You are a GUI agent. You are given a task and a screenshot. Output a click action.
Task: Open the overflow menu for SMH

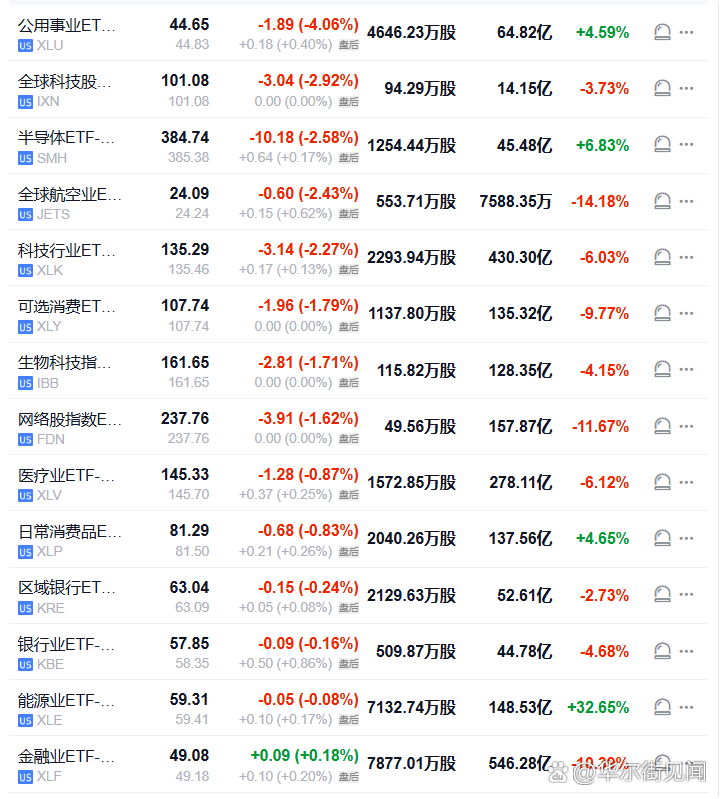(x=686, y=145)
